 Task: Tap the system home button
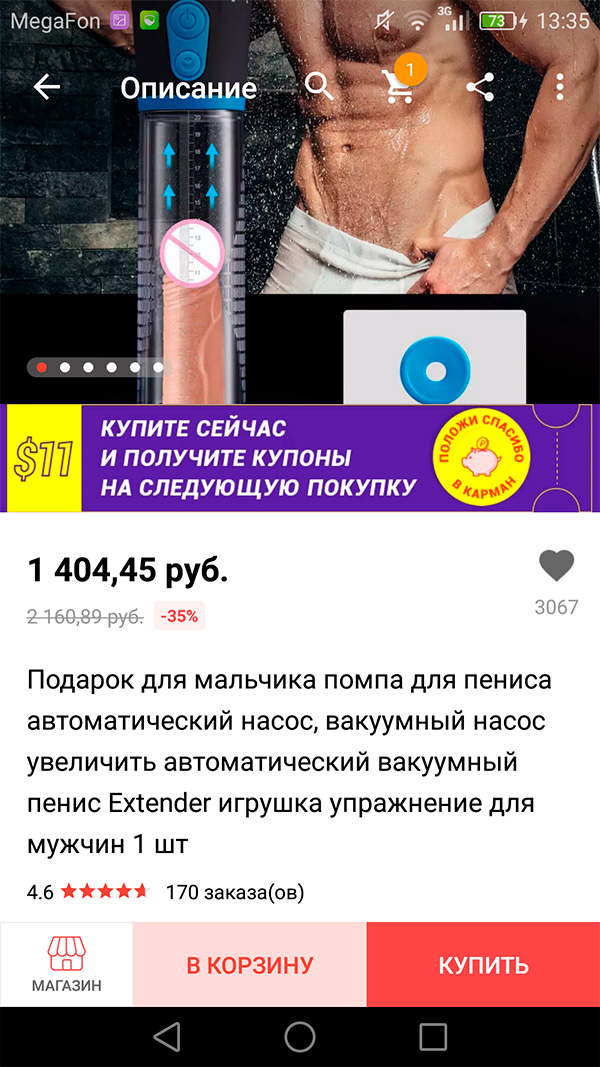point(300,1037)
